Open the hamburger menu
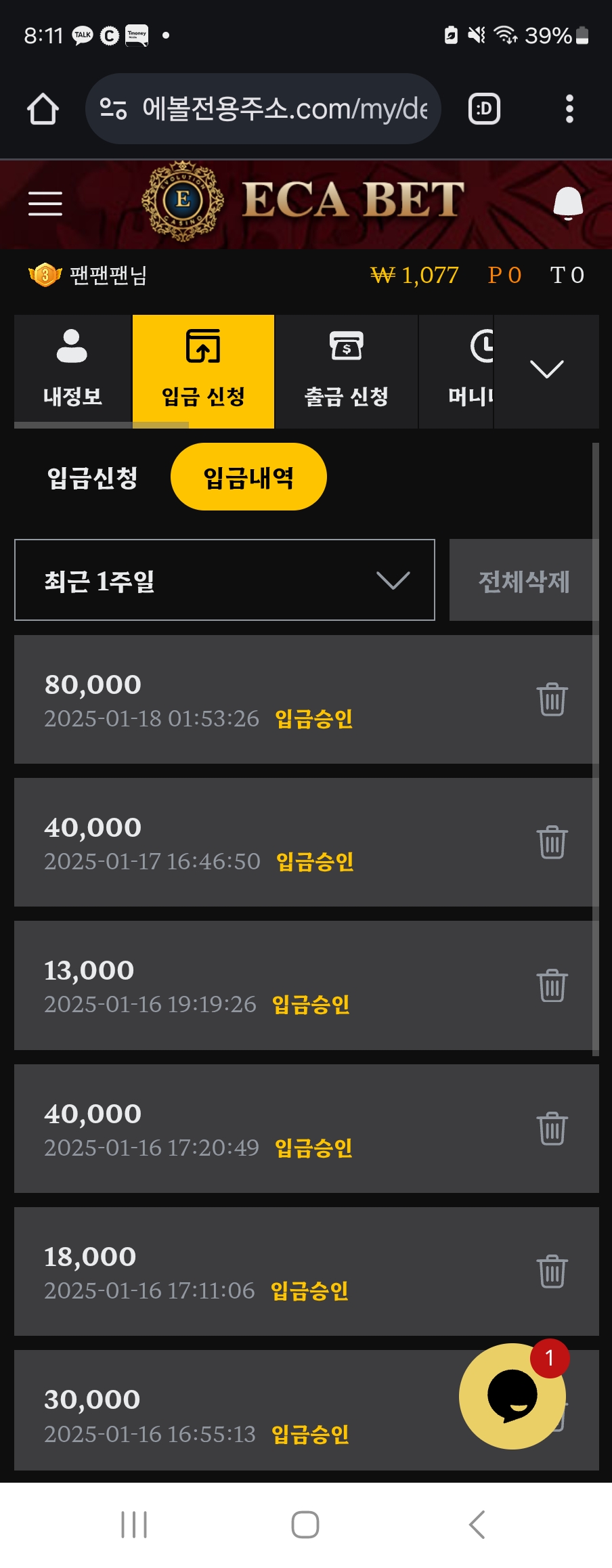 [x=45, y=203]
